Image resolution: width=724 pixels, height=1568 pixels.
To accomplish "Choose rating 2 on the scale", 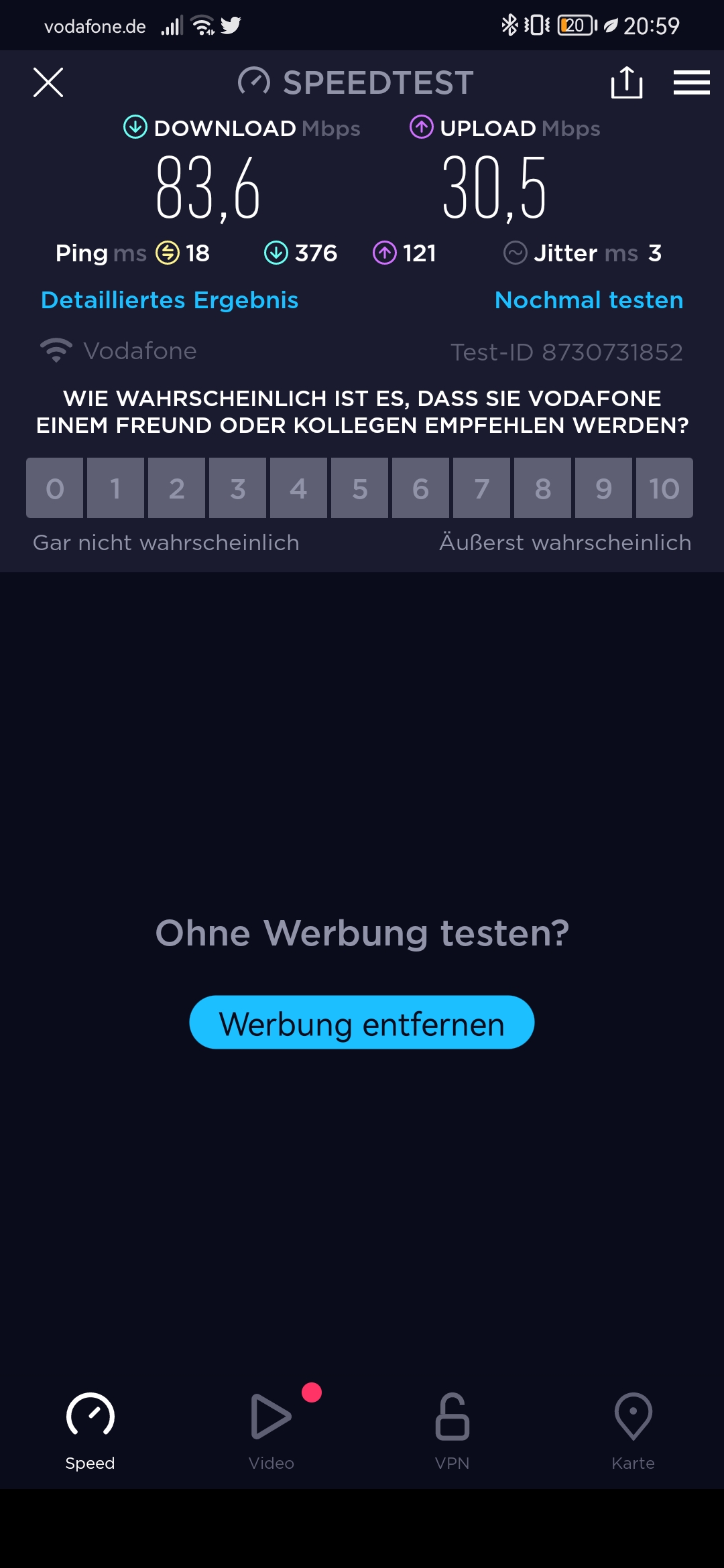I will (x=177, y=488).
